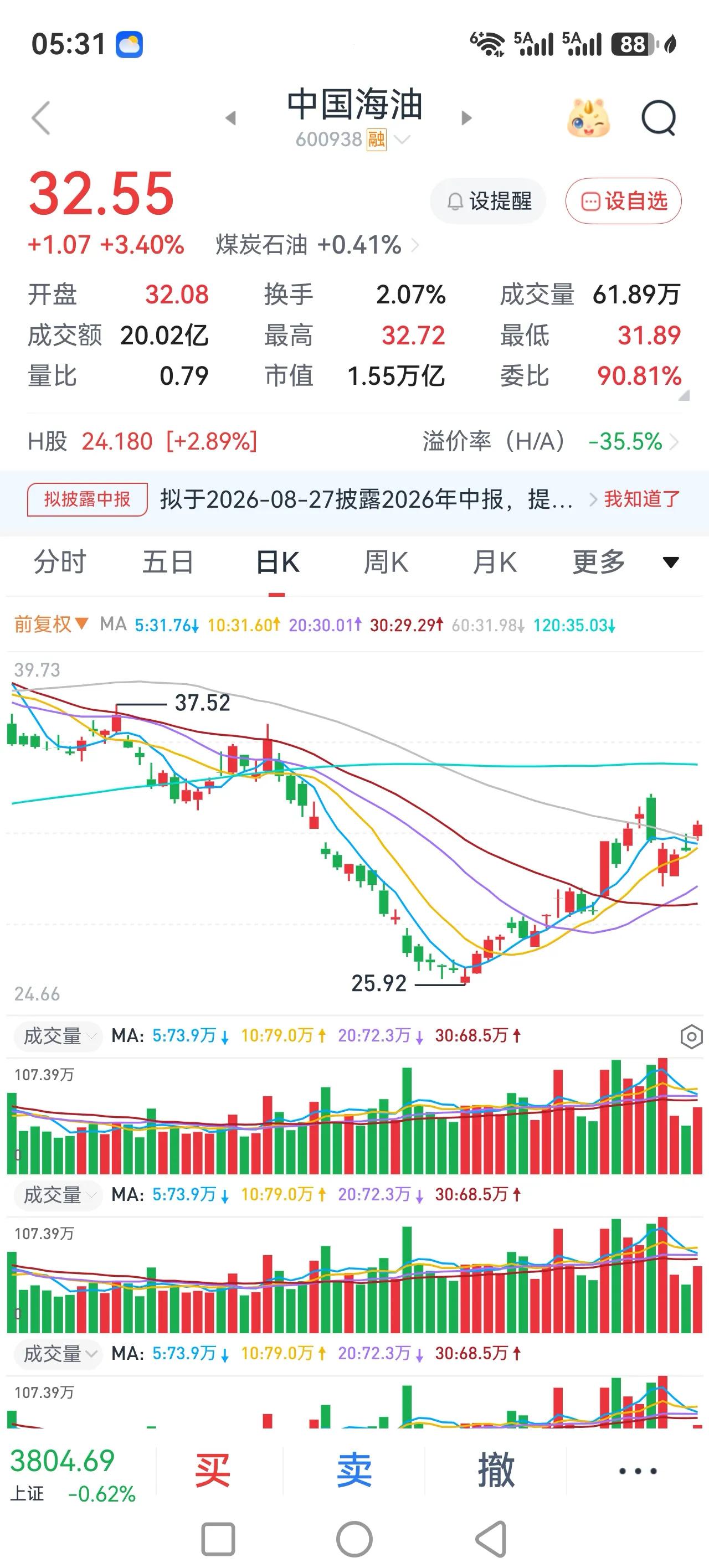The height and width of the screenshot is (1568, 709).
Task: Tap 设提醒 to set a price alert
Action: 488,201
